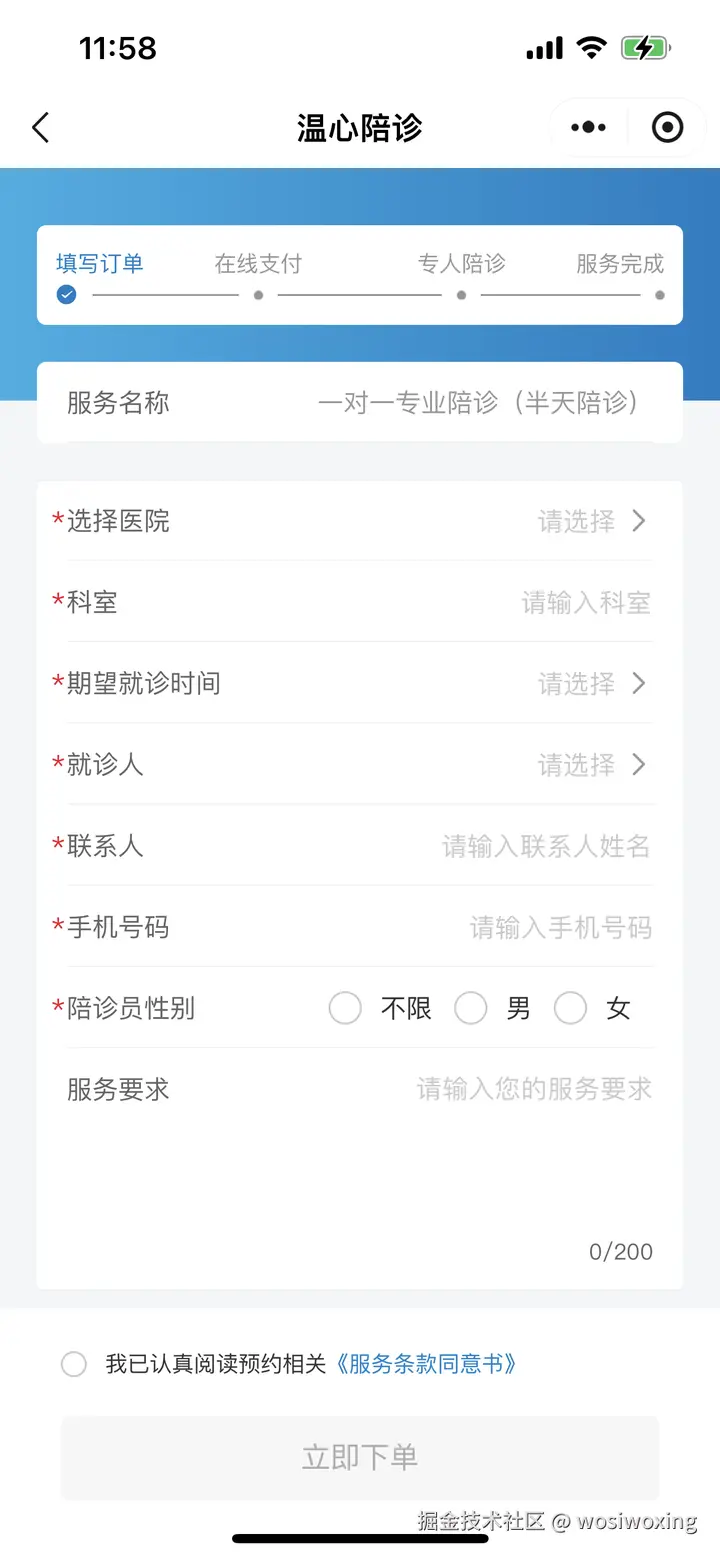Tap the 手机号码 input field
720x1558 pixels.
pos(560,928)
